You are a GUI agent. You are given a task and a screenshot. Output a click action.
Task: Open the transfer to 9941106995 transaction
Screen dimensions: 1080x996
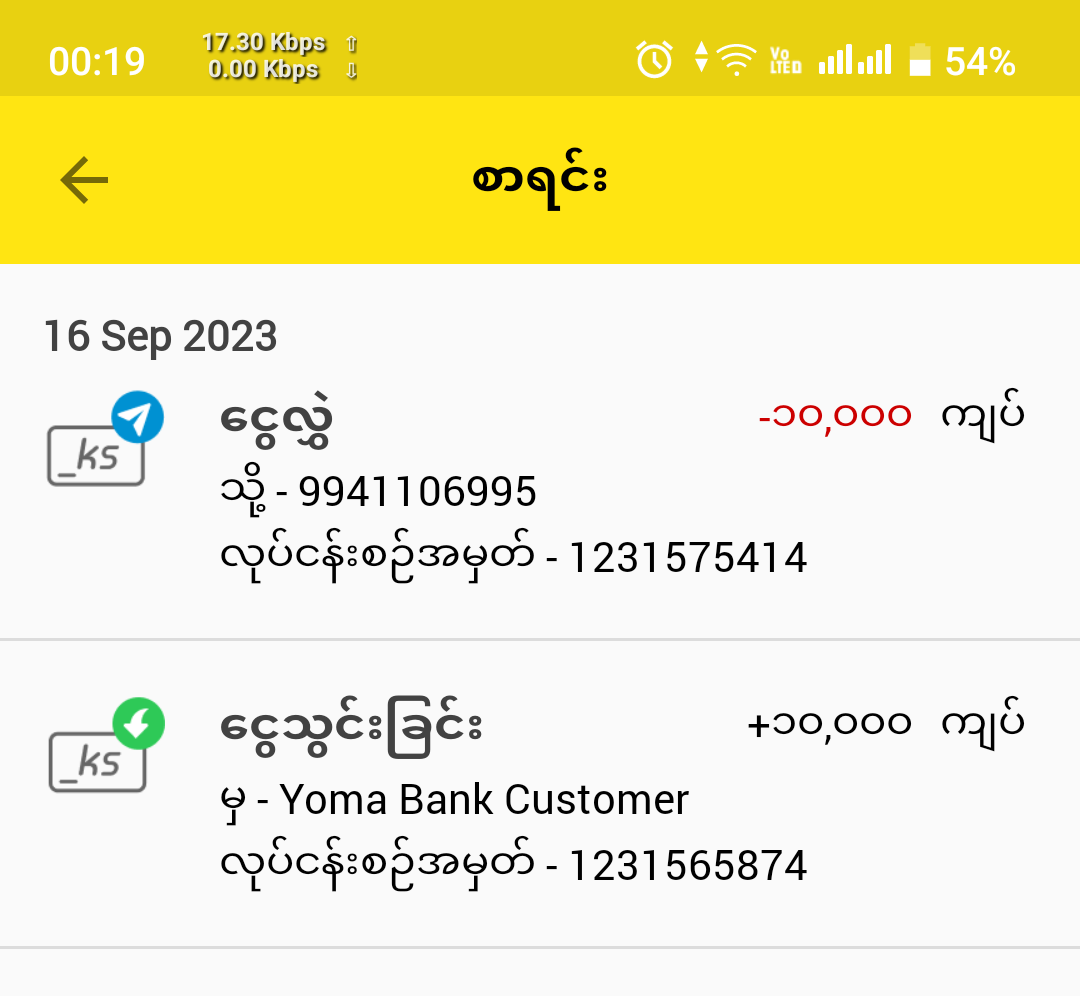coord(538,490)
